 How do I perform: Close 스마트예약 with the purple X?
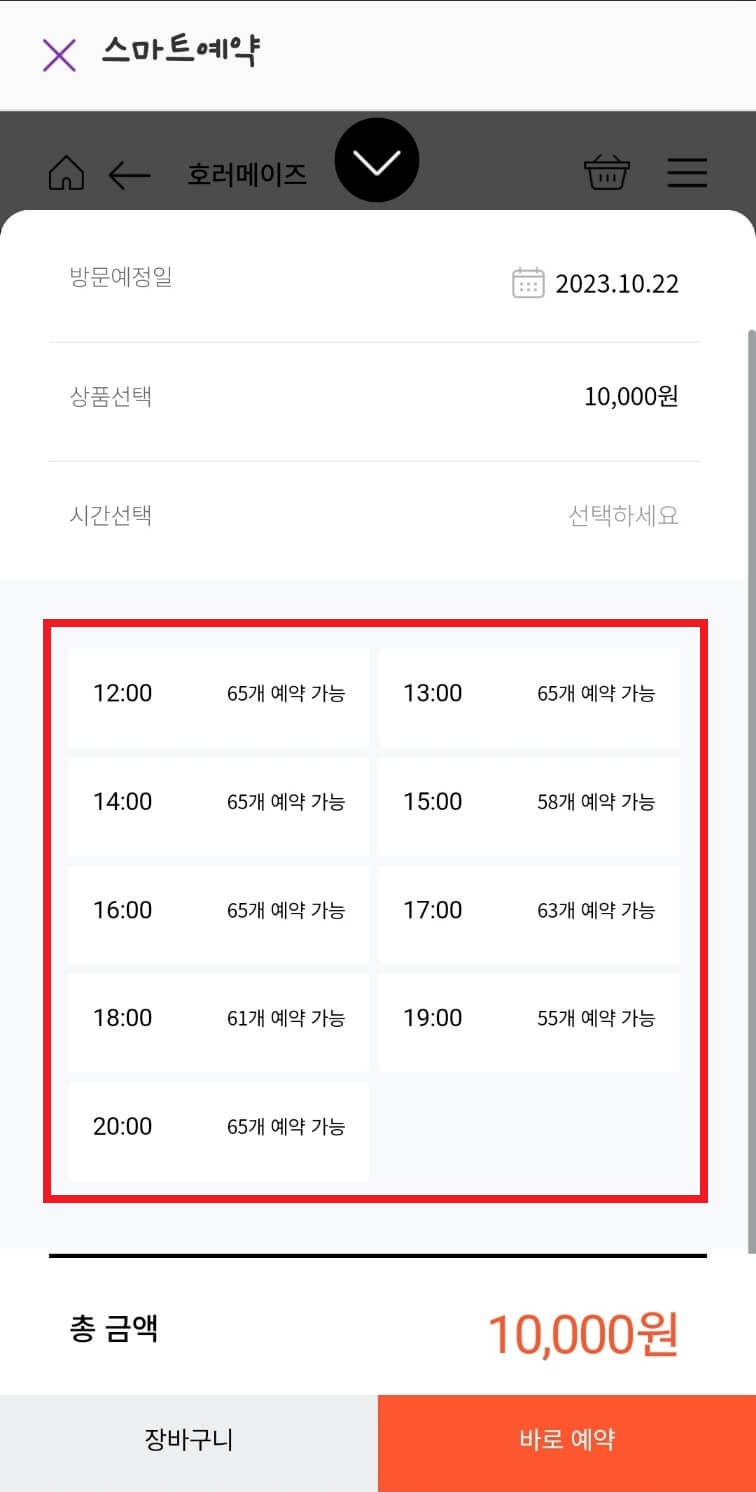(59, 55)
